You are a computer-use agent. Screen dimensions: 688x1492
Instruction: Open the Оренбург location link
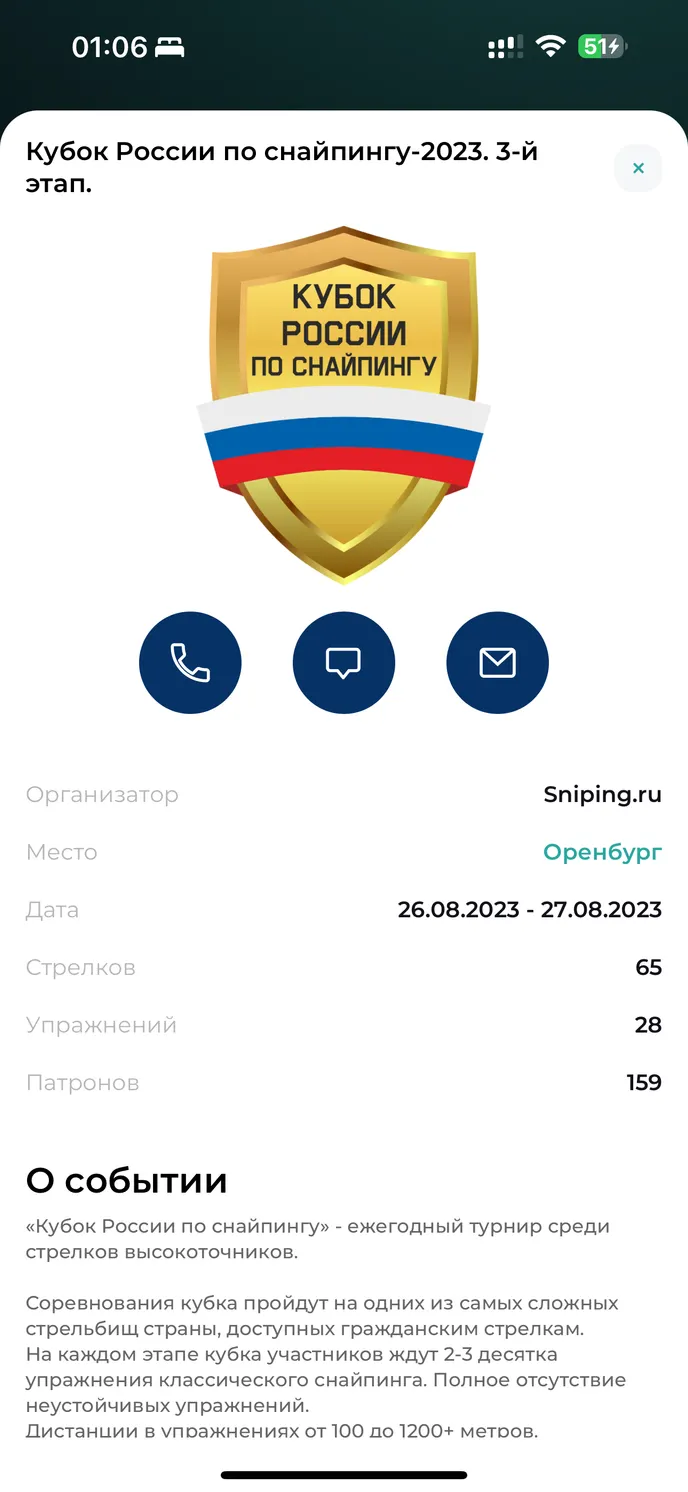(x=602, y=852)
